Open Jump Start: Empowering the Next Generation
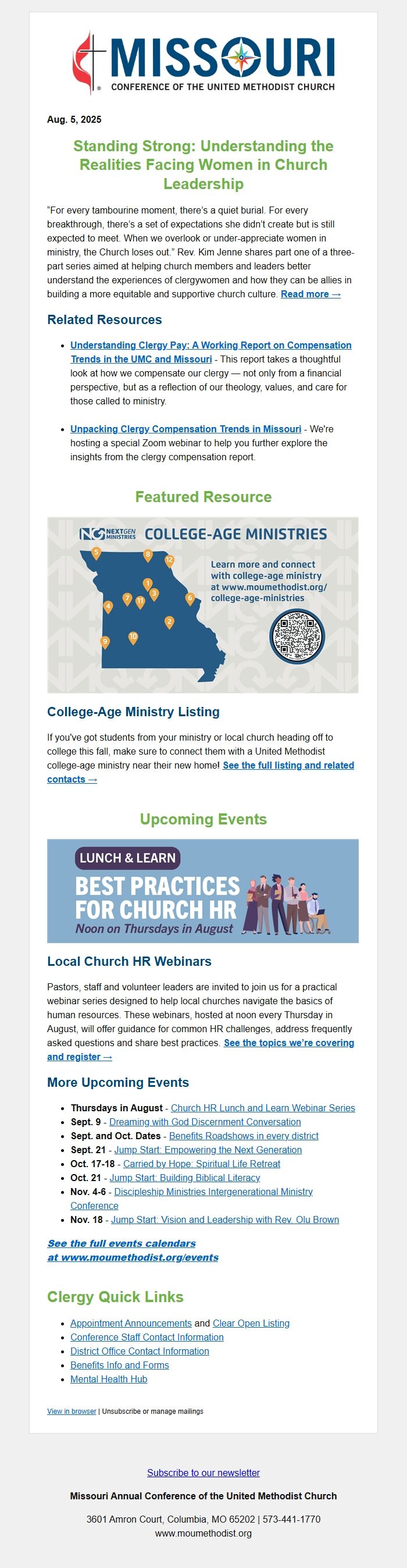This screenshot has width=407, height=1568. [208, 1150]
